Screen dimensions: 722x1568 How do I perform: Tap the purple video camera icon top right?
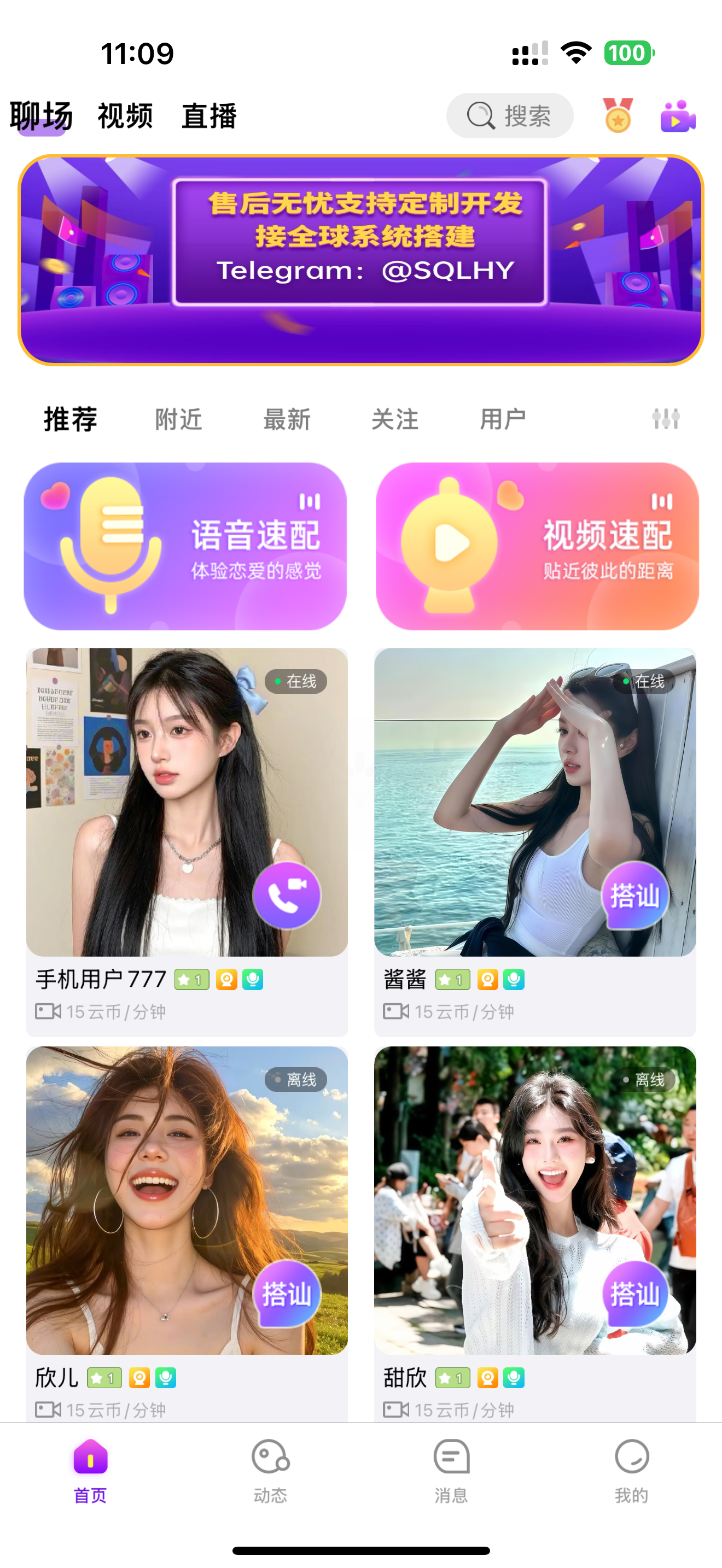(678, 117)
